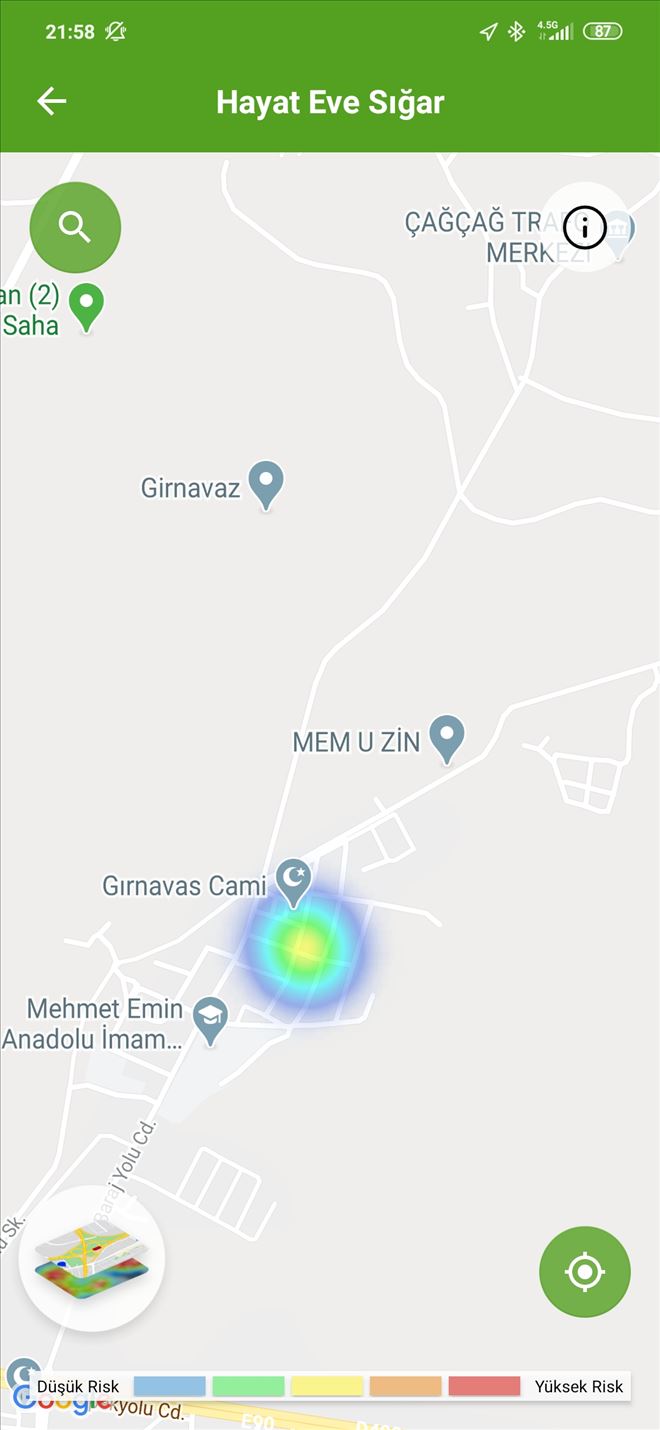
Task: Switch the map layer type
Action: coord(92,1259)
